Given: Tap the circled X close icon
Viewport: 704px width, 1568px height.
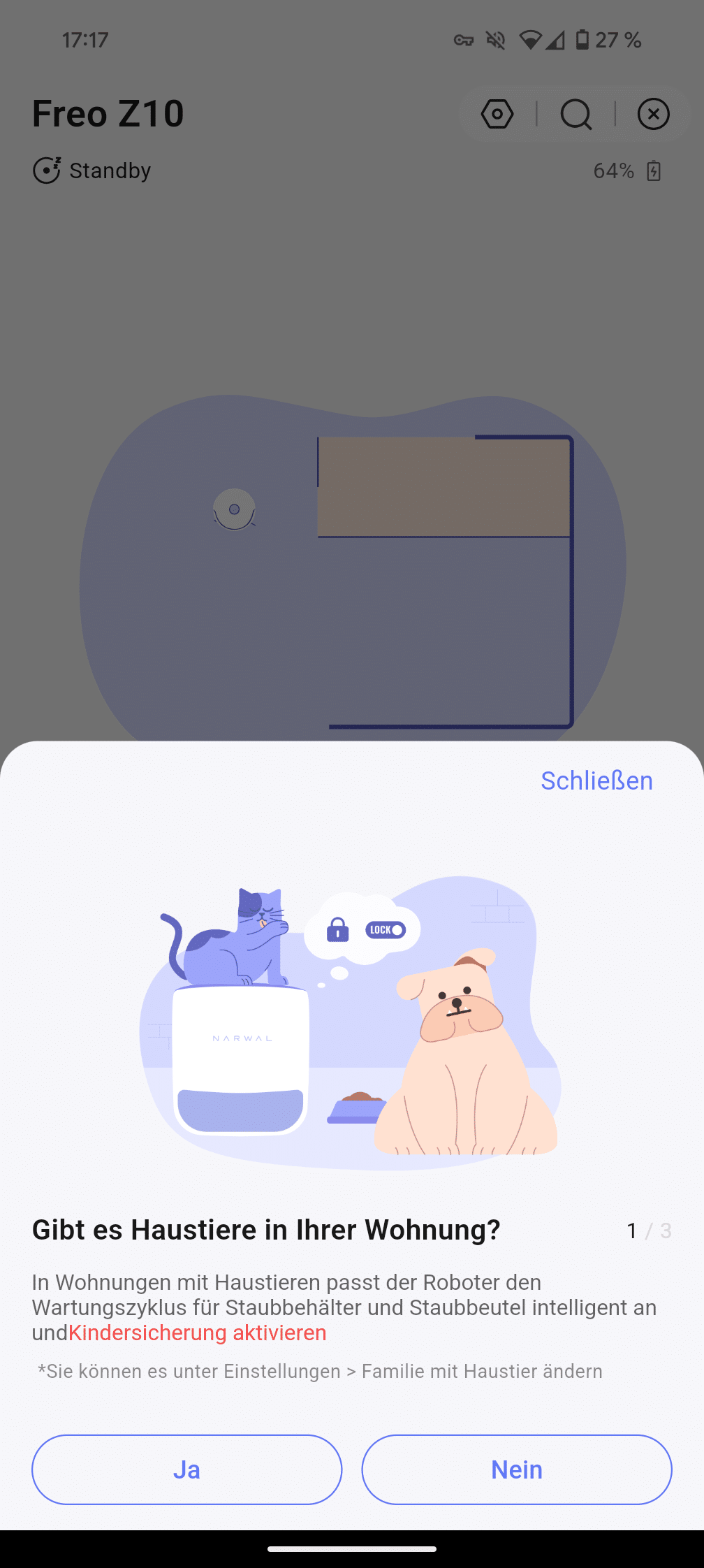Looking at the screenshot, I should tap(653, 114).
